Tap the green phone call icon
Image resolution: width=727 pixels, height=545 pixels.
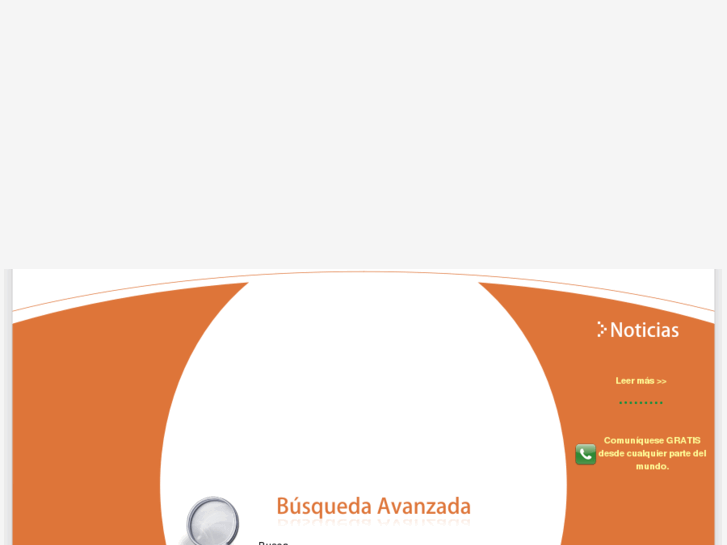(x=585, y=454)
